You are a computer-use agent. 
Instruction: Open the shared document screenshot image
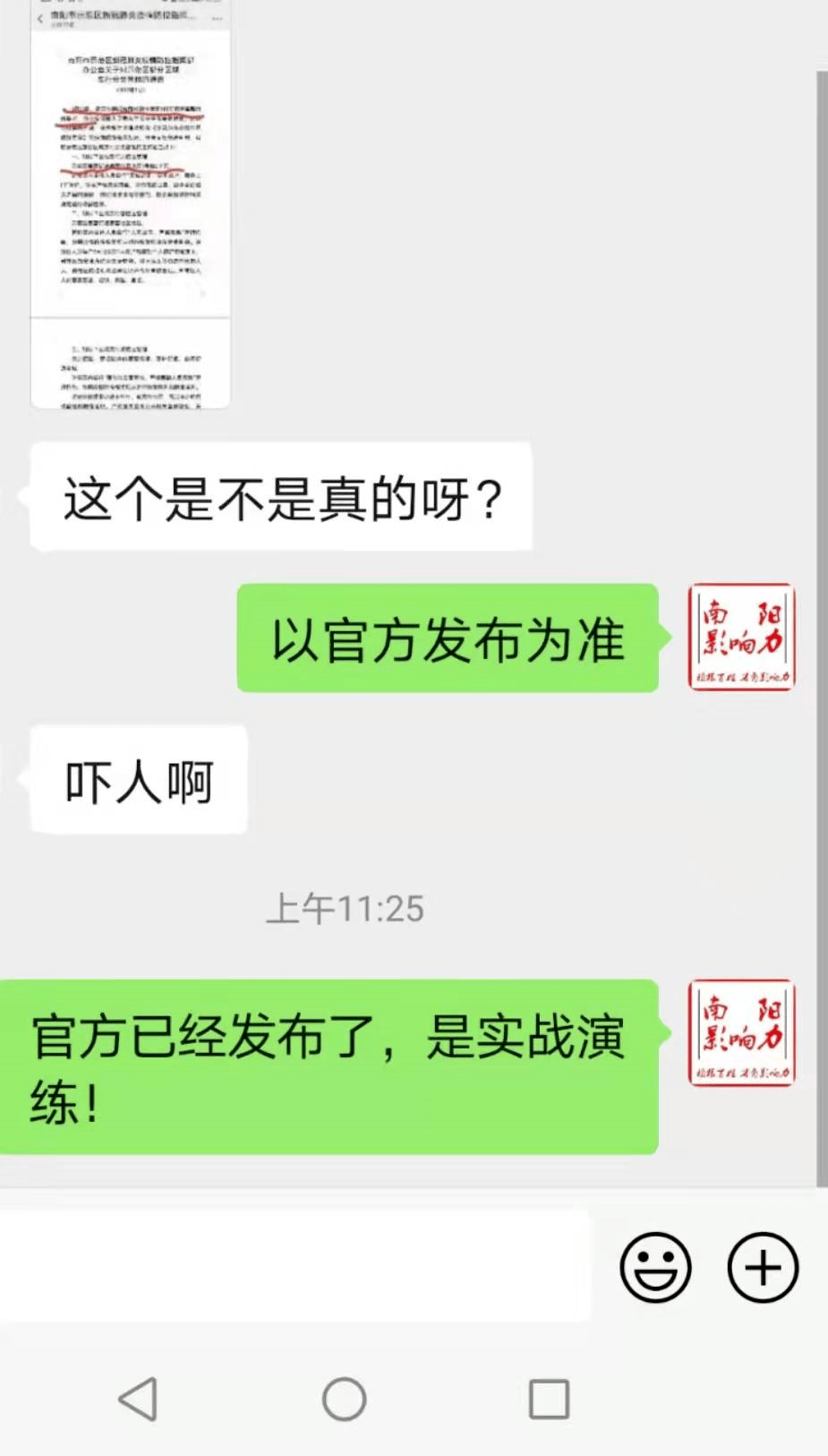coord(131,206)
